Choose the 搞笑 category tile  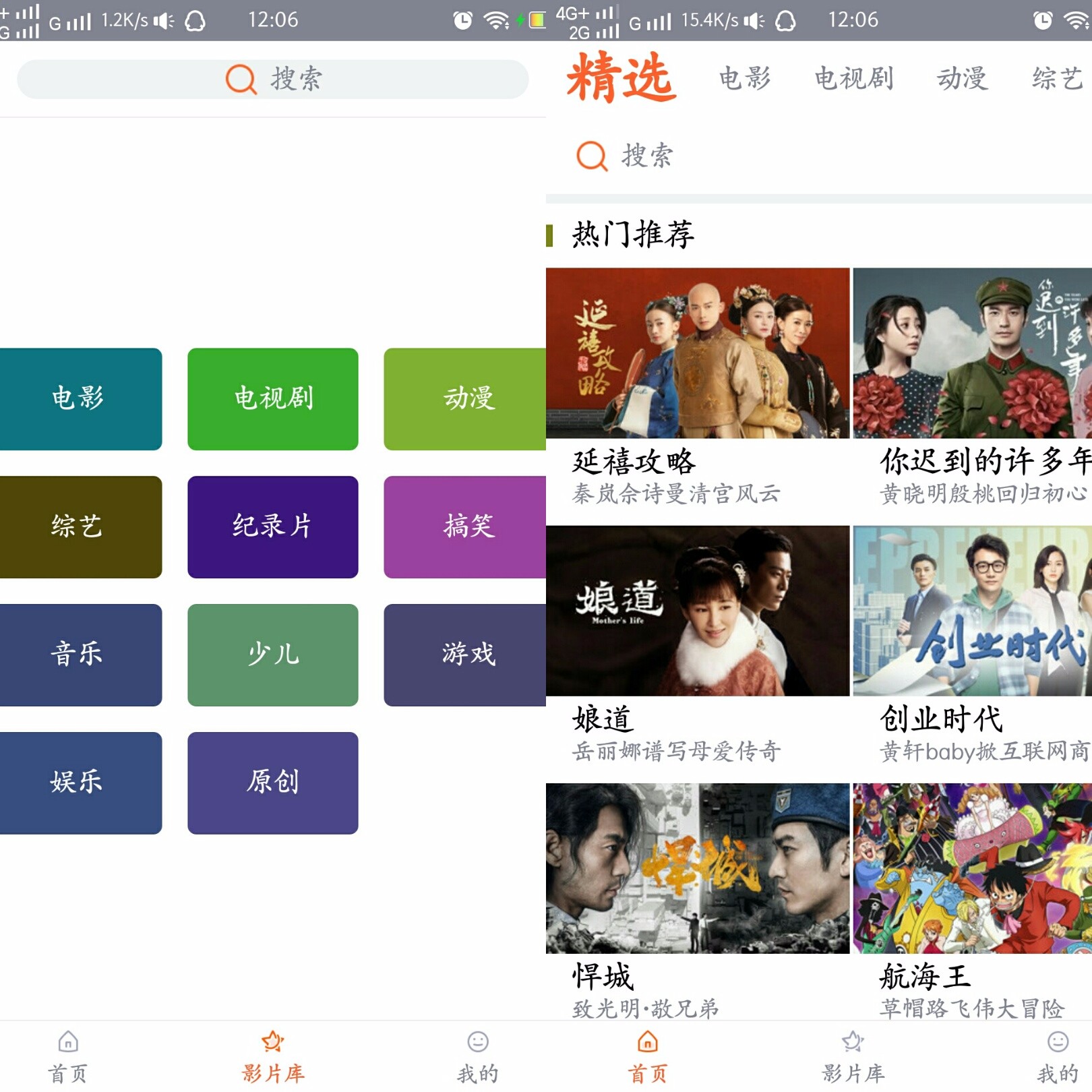click(465, 526)
